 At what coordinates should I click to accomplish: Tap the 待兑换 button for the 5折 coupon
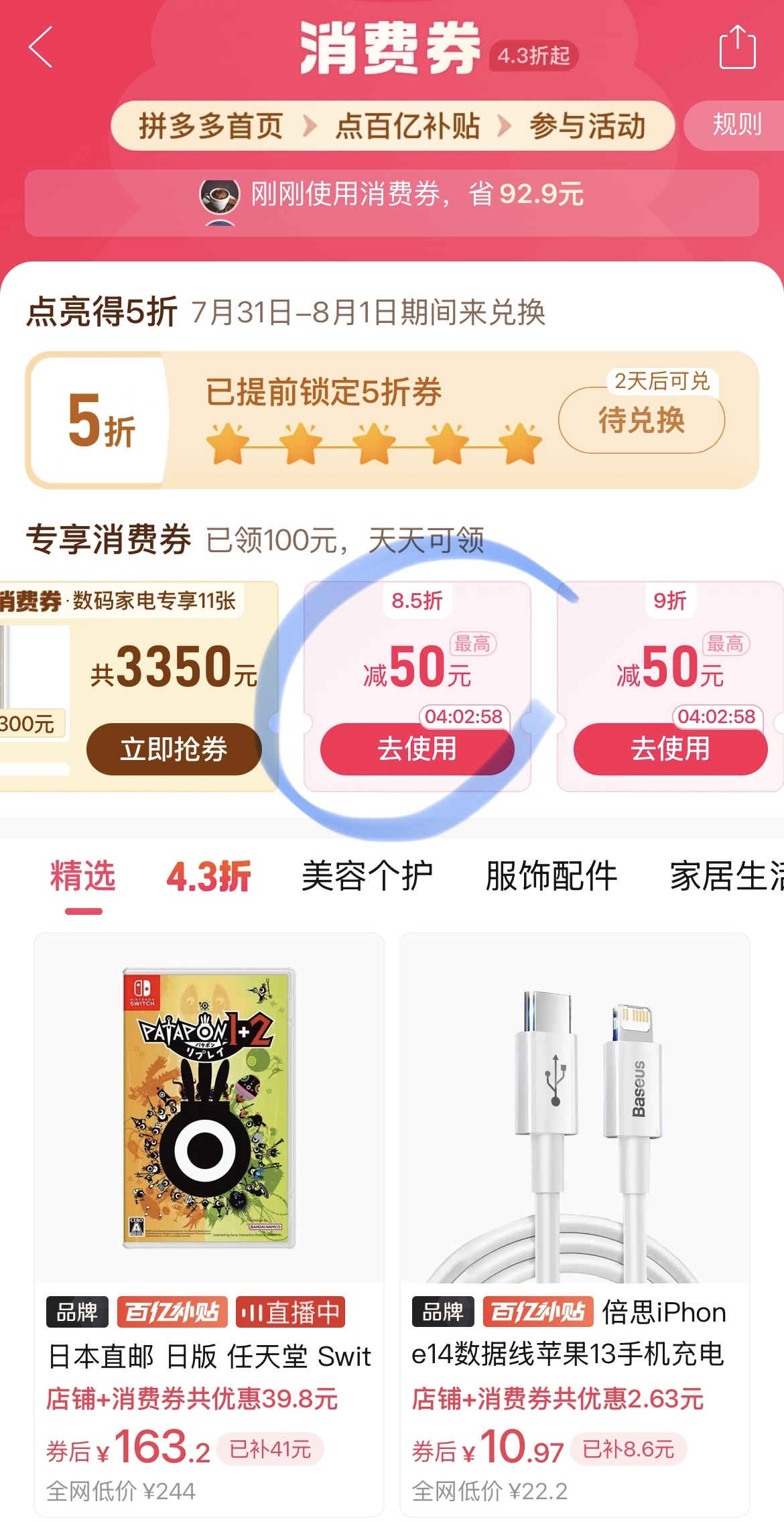[x=641, y=421]
